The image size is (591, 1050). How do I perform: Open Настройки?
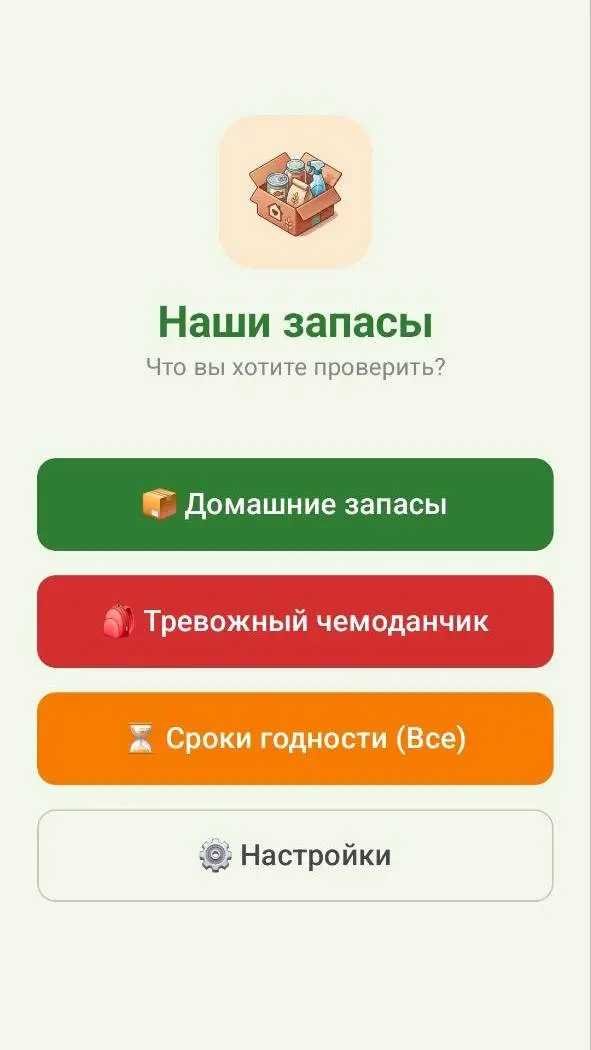[295, 856]
